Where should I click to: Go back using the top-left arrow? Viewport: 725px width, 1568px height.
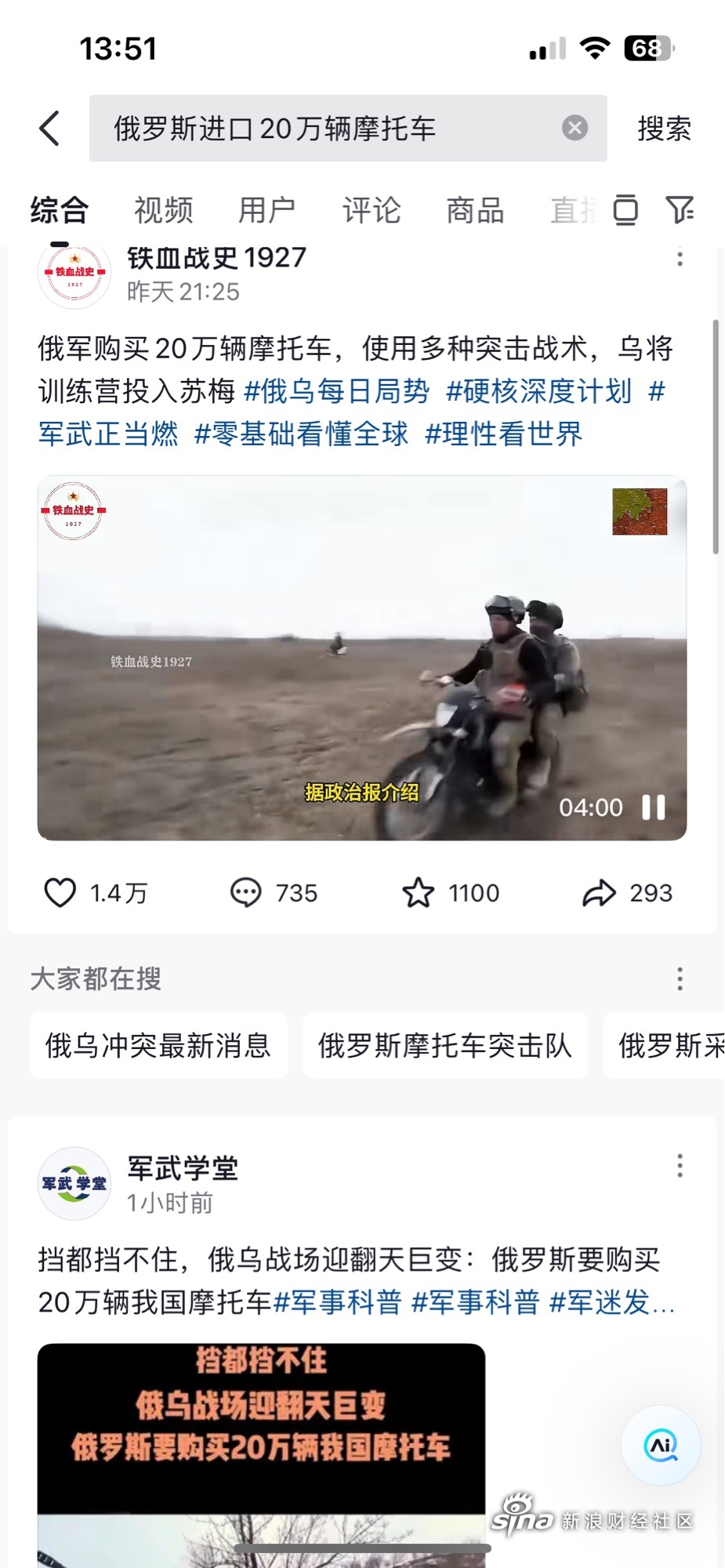(49, 129)
